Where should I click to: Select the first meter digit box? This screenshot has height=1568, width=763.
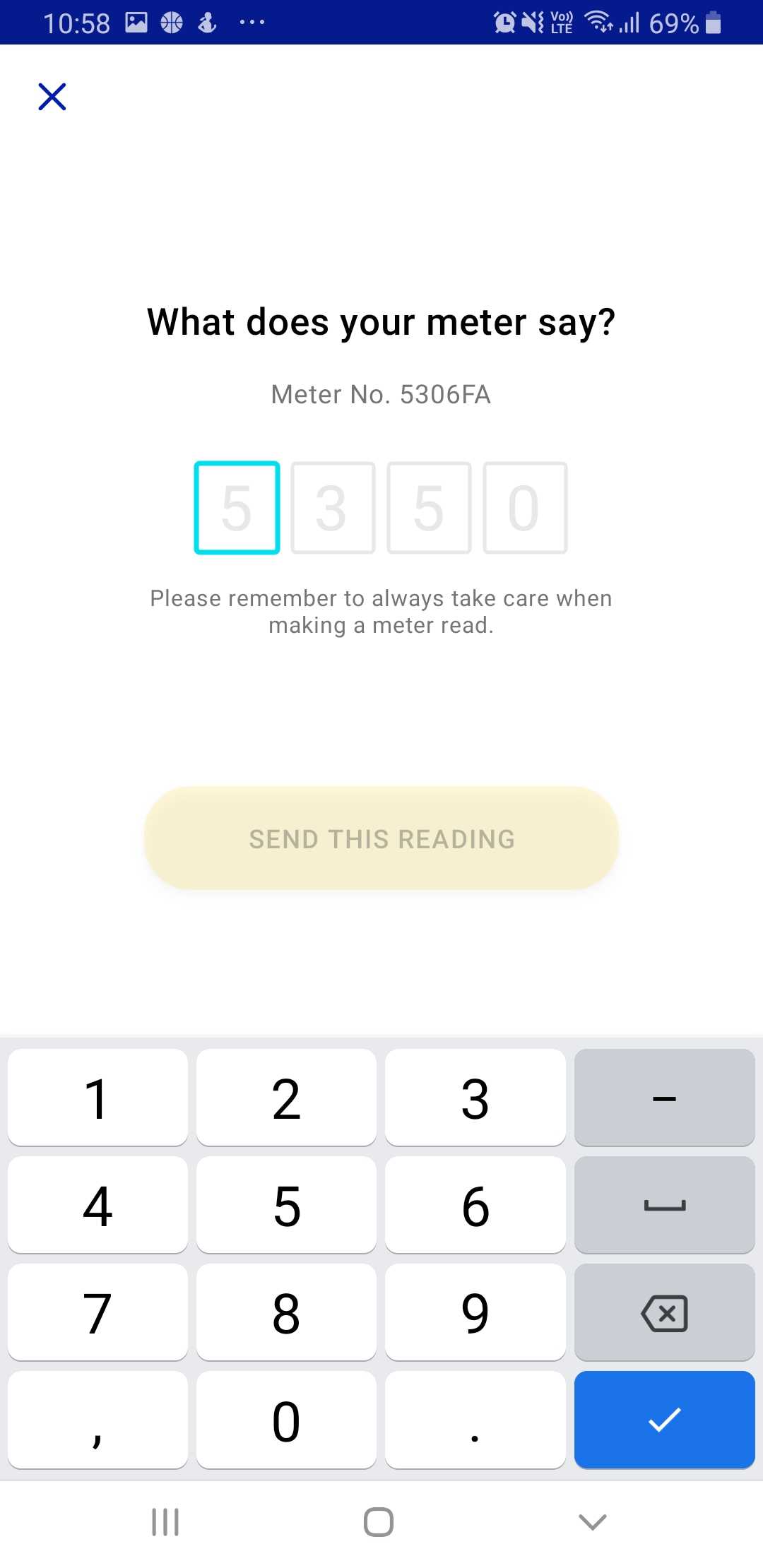click(x=237, y=508)
